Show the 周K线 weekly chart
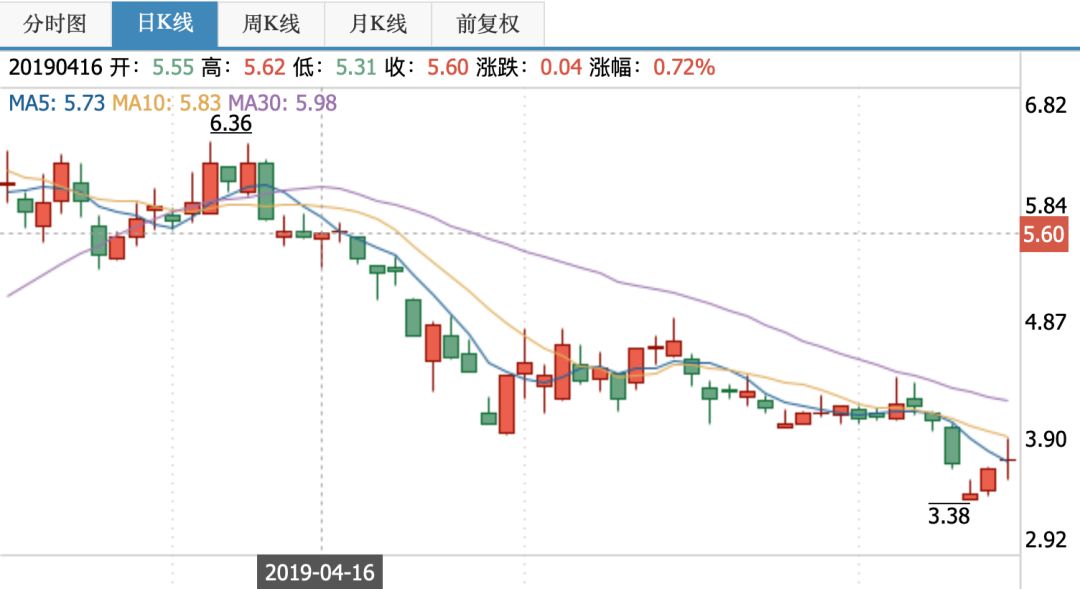 click(271, 24)
